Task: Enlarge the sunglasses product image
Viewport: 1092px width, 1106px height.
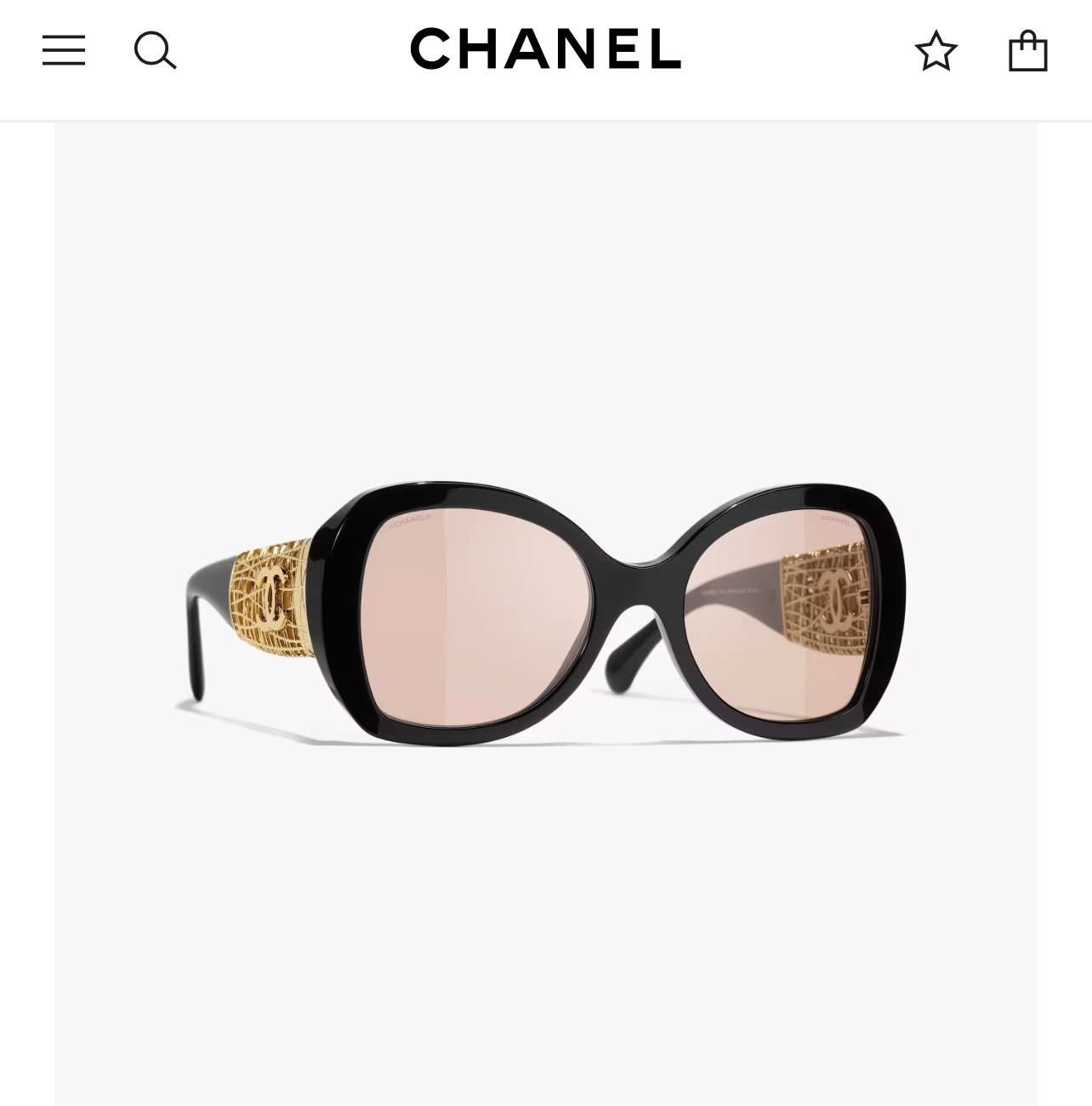Action: coord(545,612)
